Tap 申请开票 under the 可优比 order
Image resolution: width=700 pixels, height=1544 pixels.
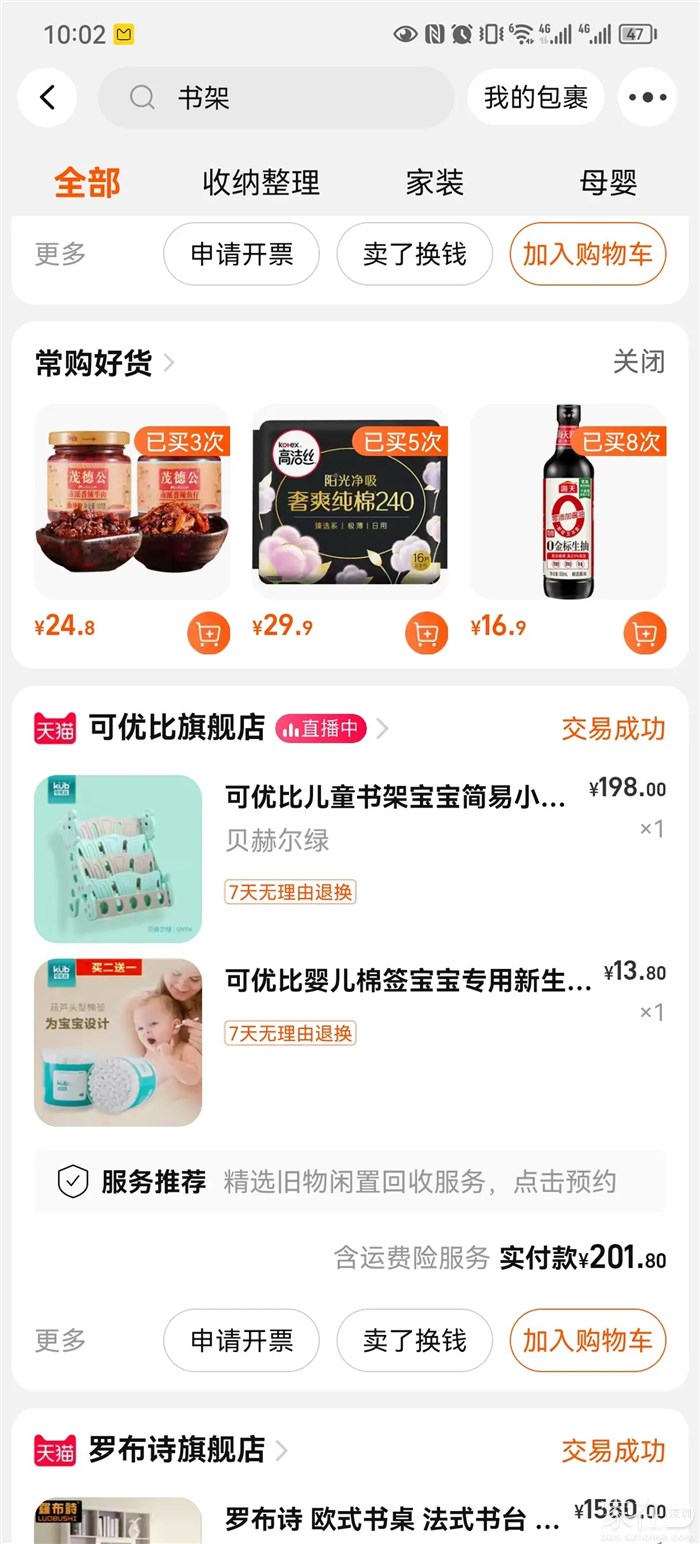241,1340
